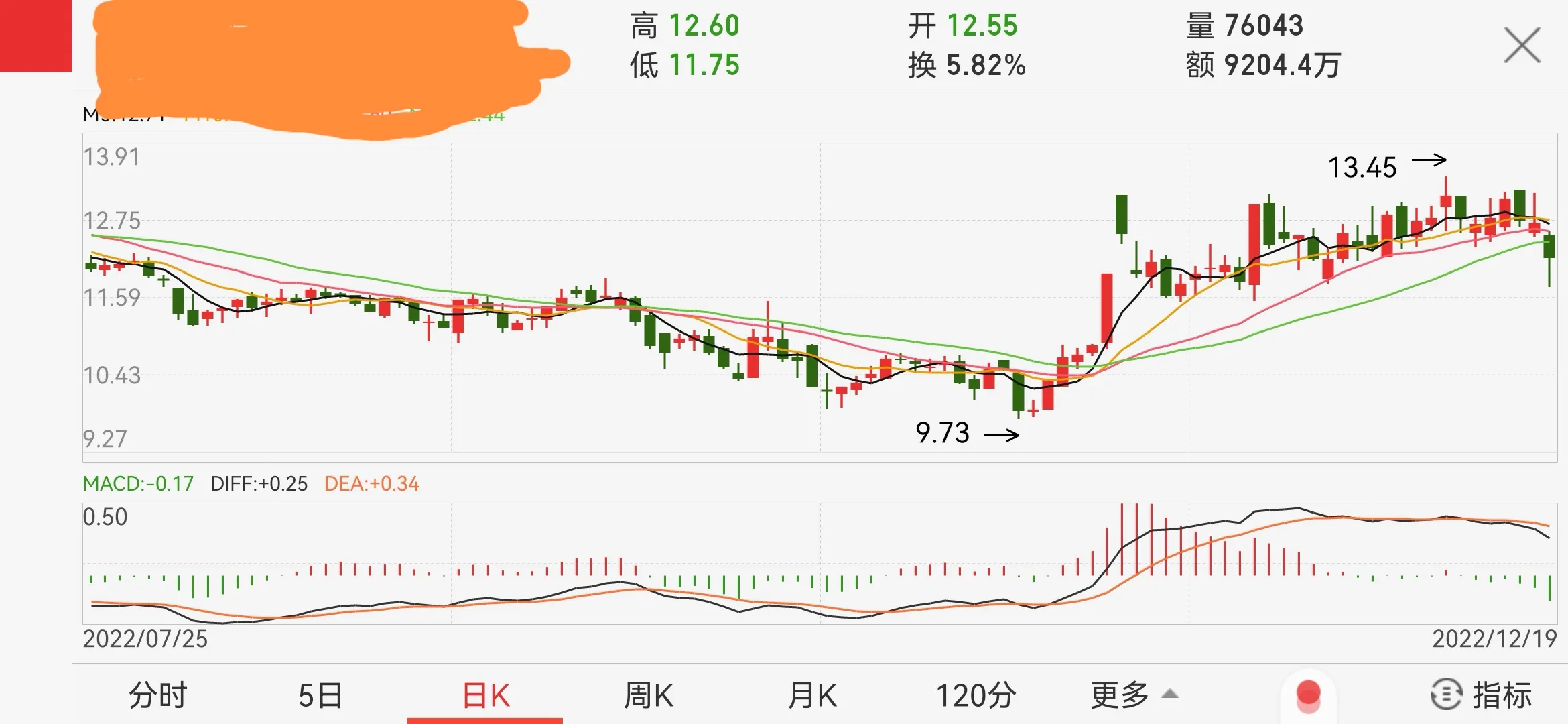Expand the 更多 timeframe options
The height and width of the screenshot is (724, 1568).
(x=1133, y=695)
